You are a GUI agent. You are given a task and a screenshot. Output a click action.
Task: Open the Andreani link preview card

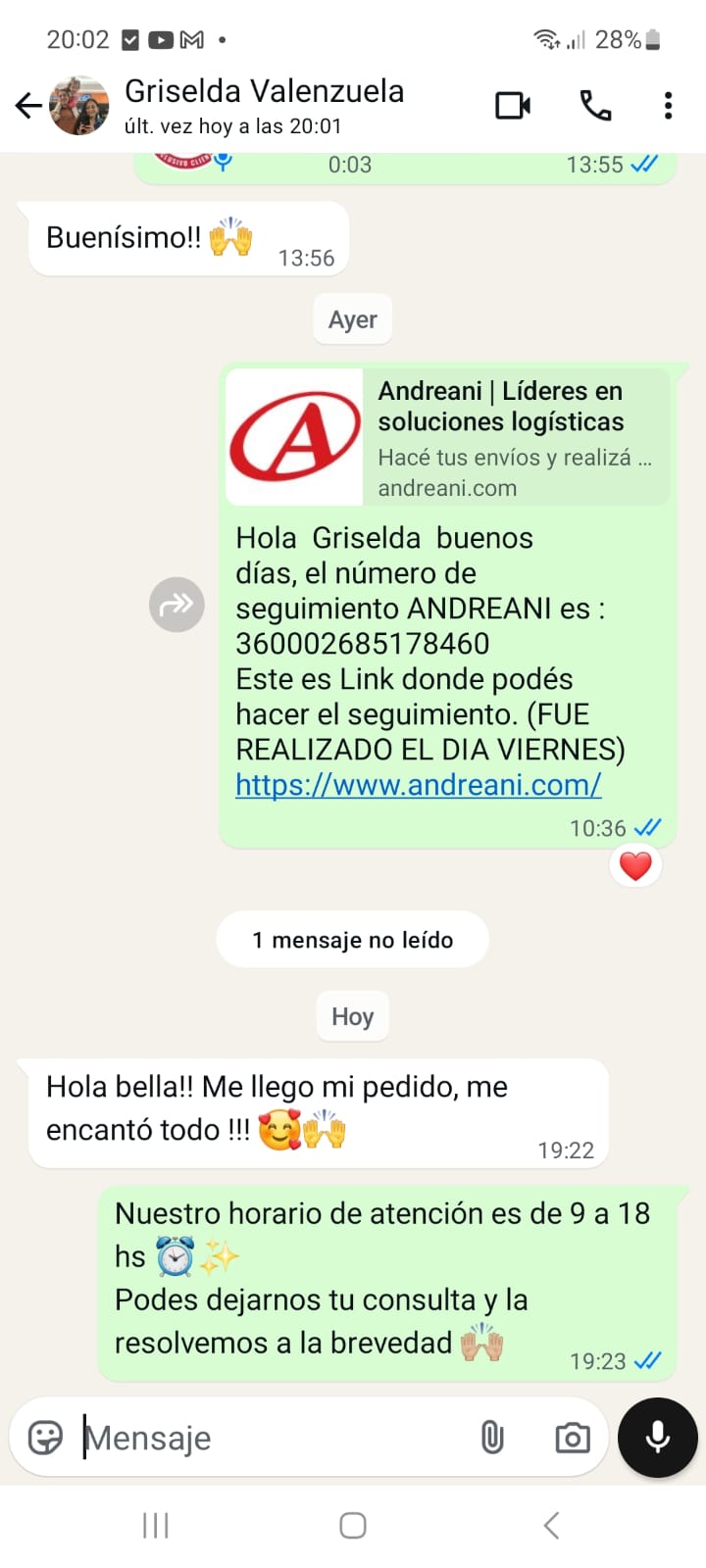point(447,437)
